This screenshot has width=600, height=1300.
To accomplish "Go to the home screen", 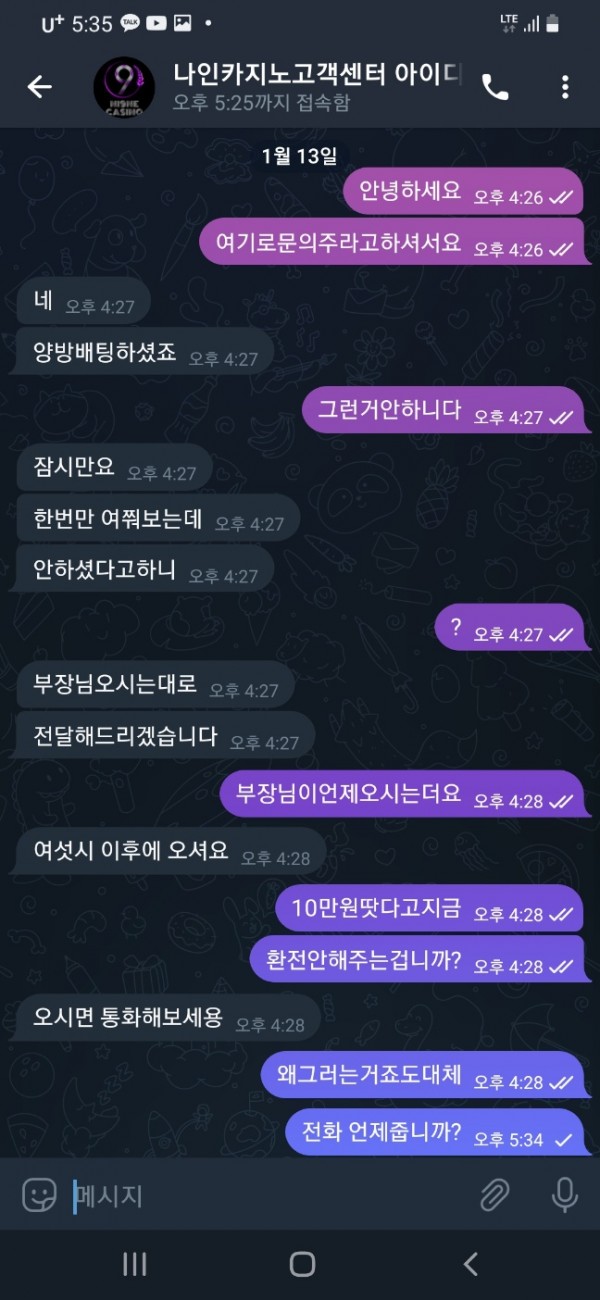I will (302, 1264).
